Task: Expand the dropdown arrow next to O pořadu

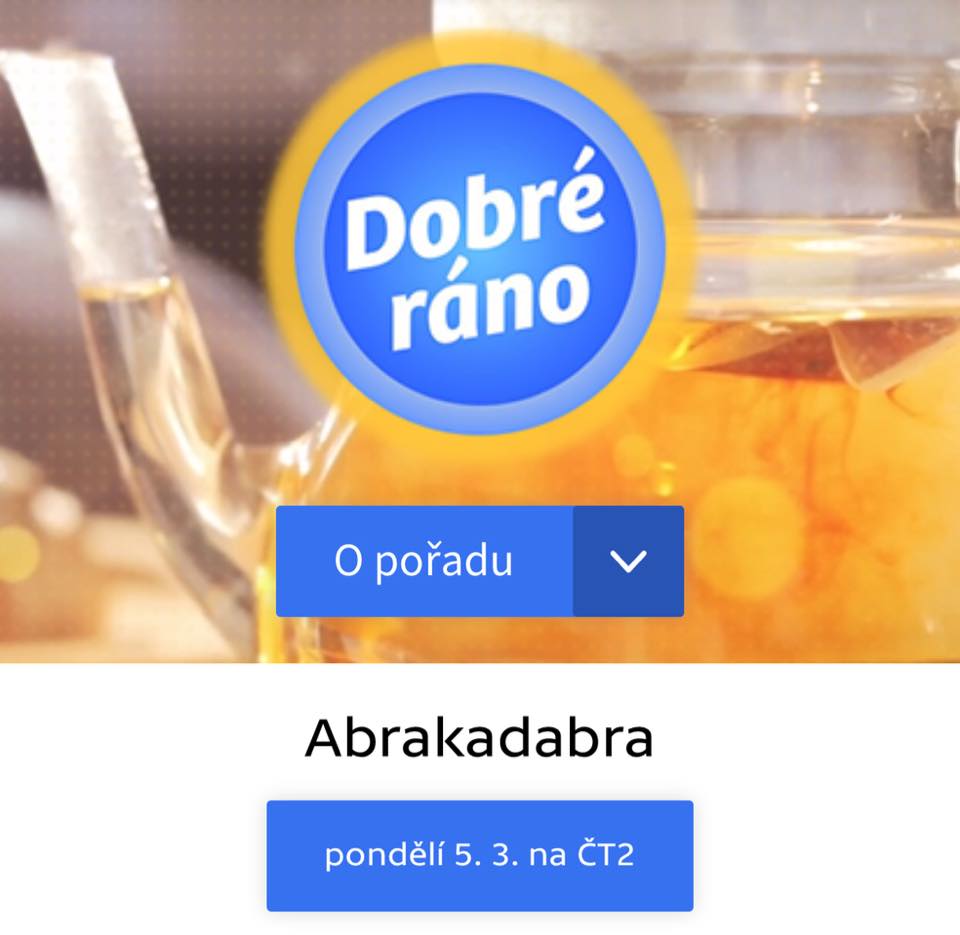Action: point(628,561)
